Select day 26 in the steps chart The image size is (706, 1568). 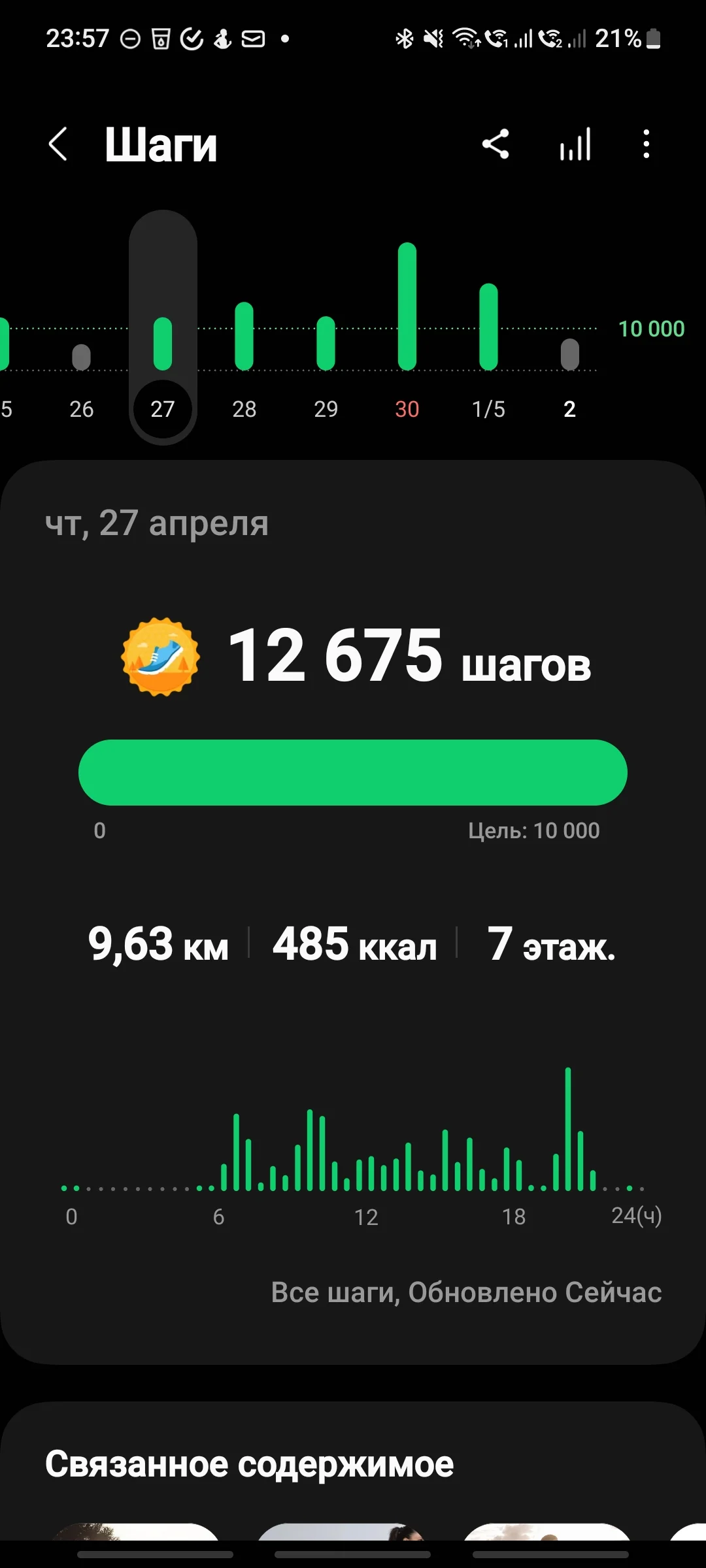[82, 408]
